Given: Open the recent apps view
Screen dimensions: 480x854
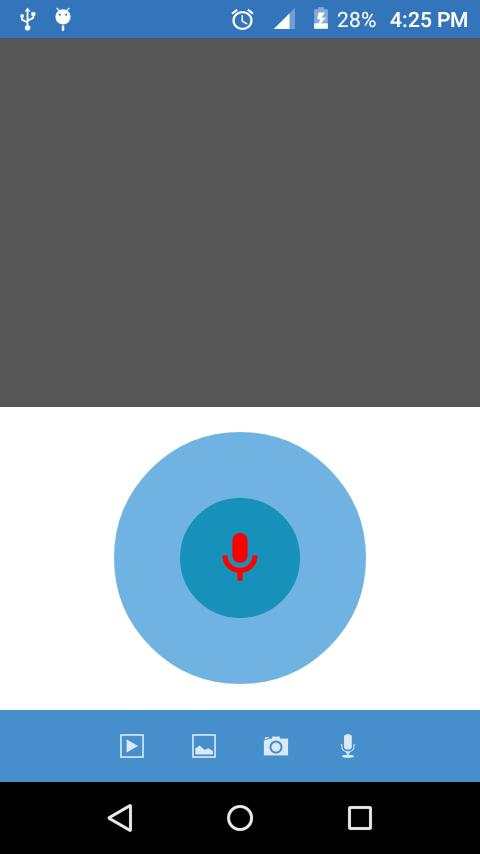Looking at the screenshot, I should (360, 818).
